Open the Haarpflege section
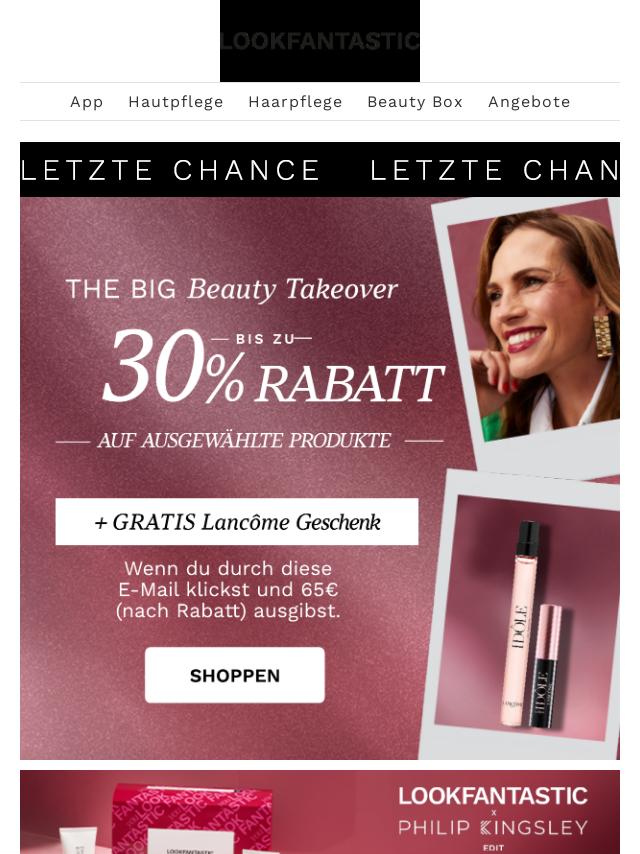640x854 pixels. click(295, 102)
